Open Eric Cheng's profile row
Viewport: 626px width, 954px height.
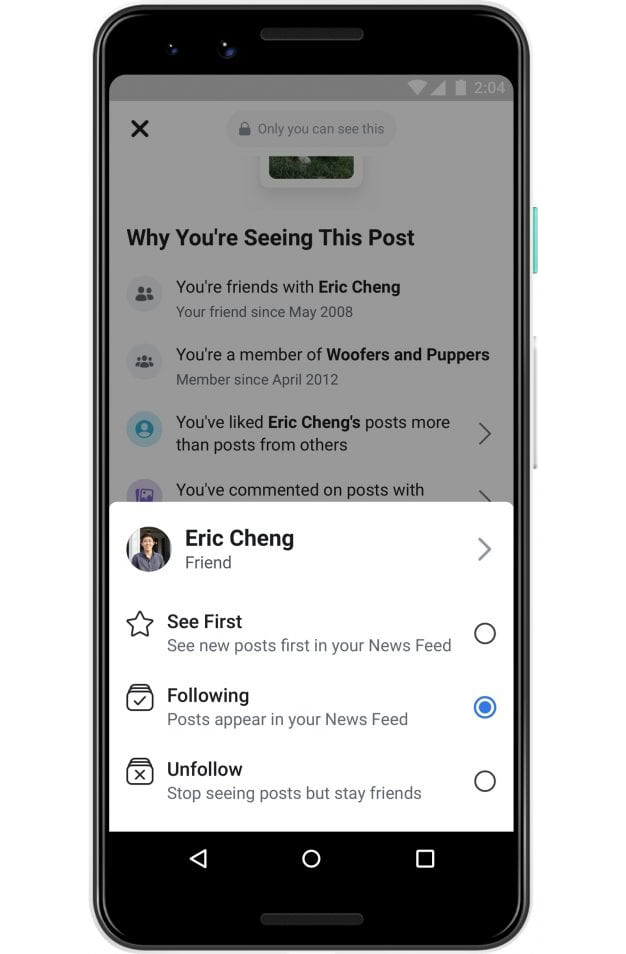(x=310, y=549)
